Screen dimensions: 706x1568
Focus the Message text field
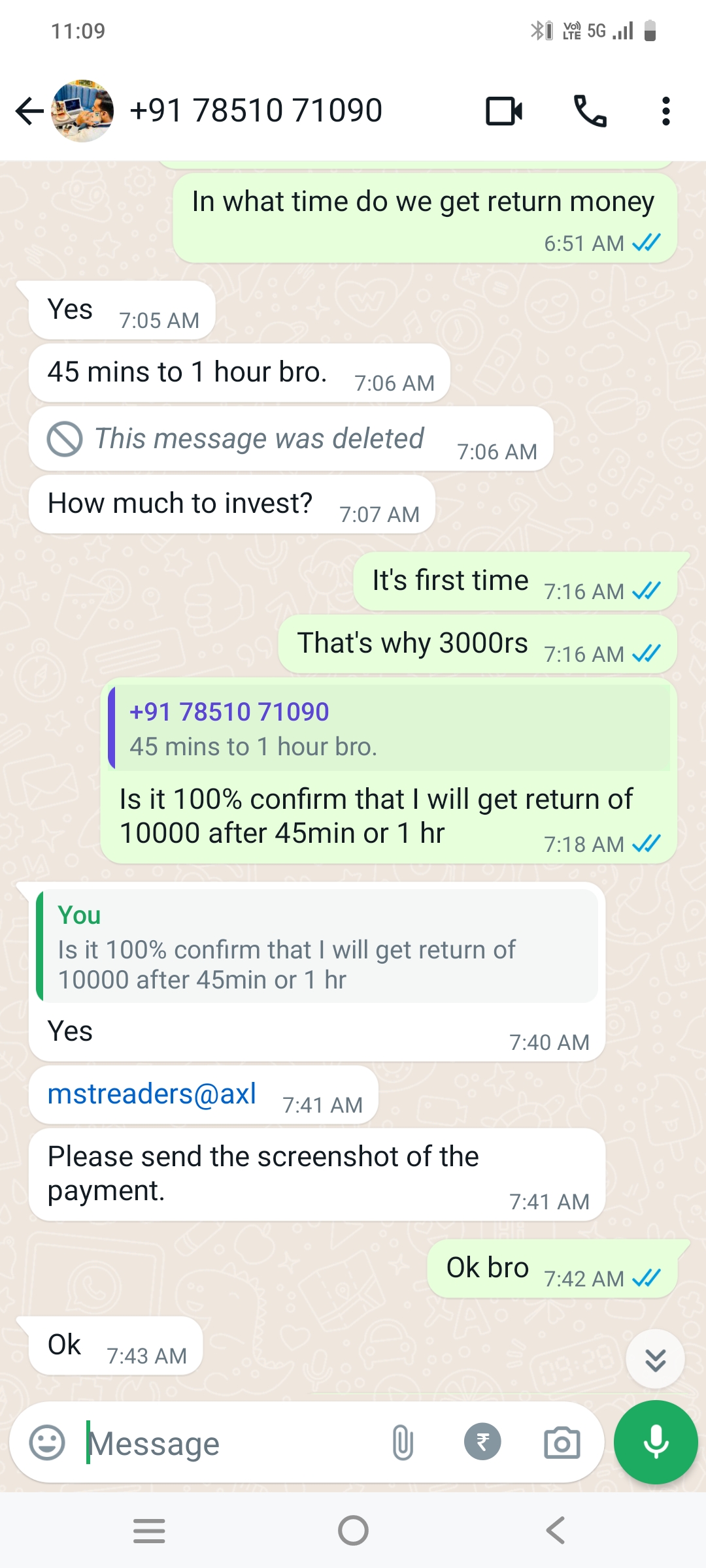229,1444
